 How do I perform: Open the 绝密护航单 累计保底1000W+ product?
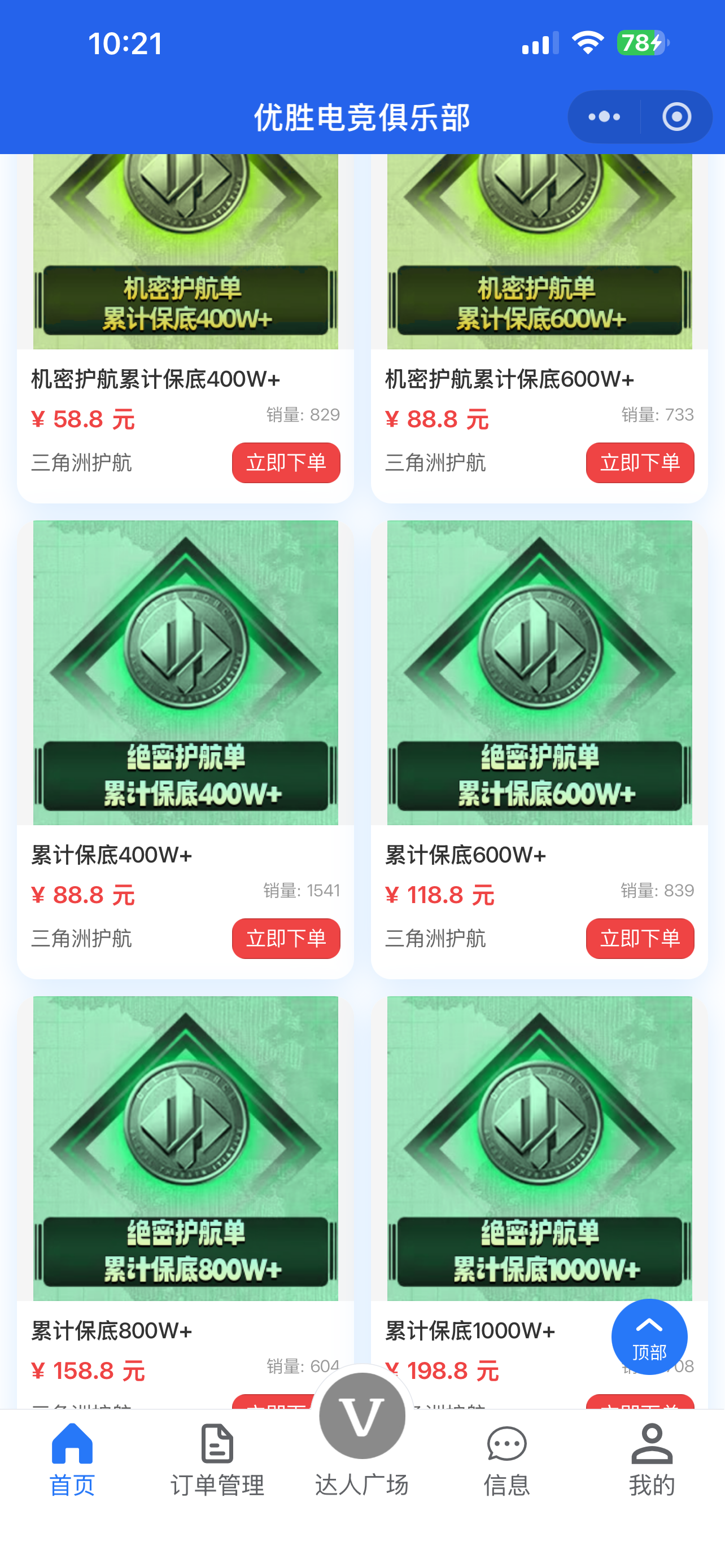[539, 1148]
